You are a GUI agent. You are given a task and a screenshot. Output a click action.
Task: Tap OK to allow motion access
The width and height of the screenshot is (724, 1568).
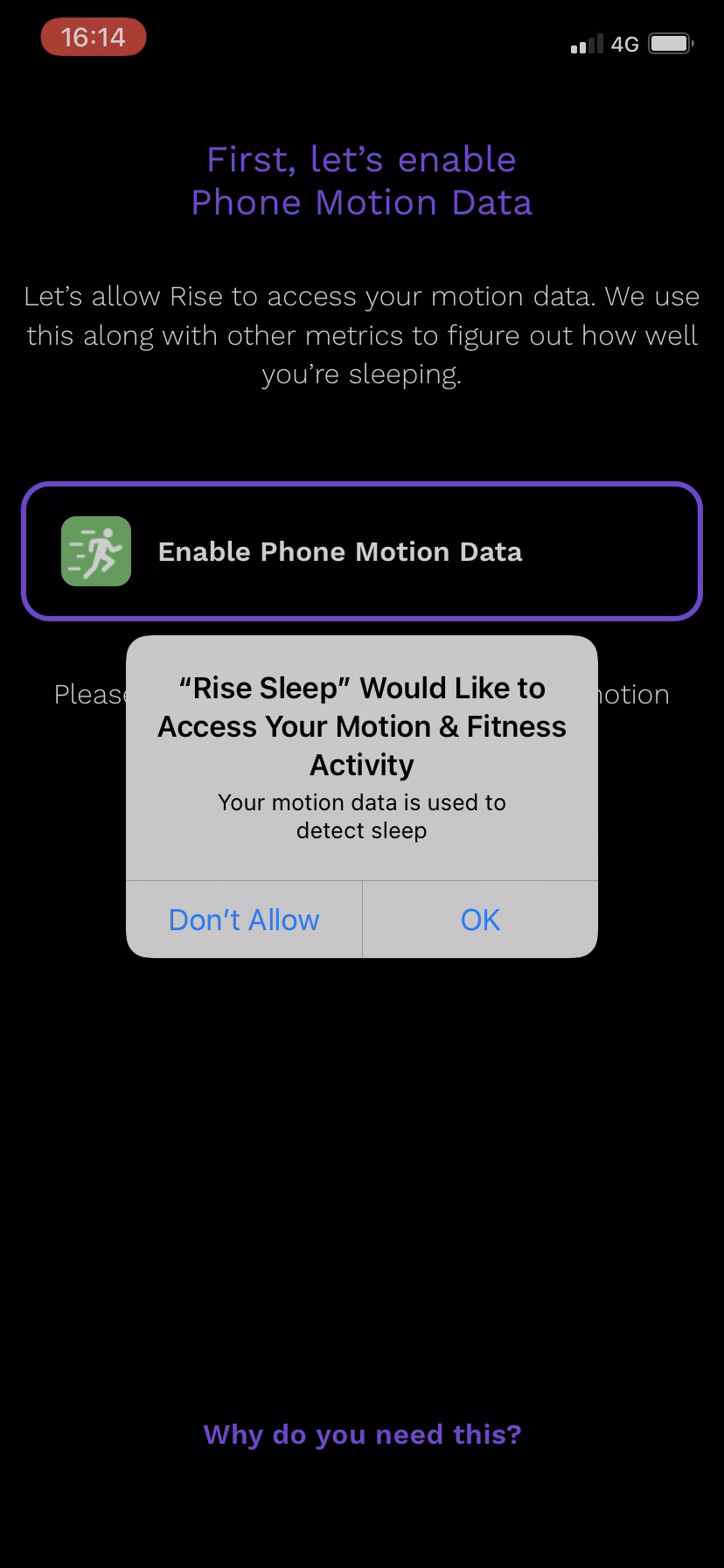pos(480,920)
